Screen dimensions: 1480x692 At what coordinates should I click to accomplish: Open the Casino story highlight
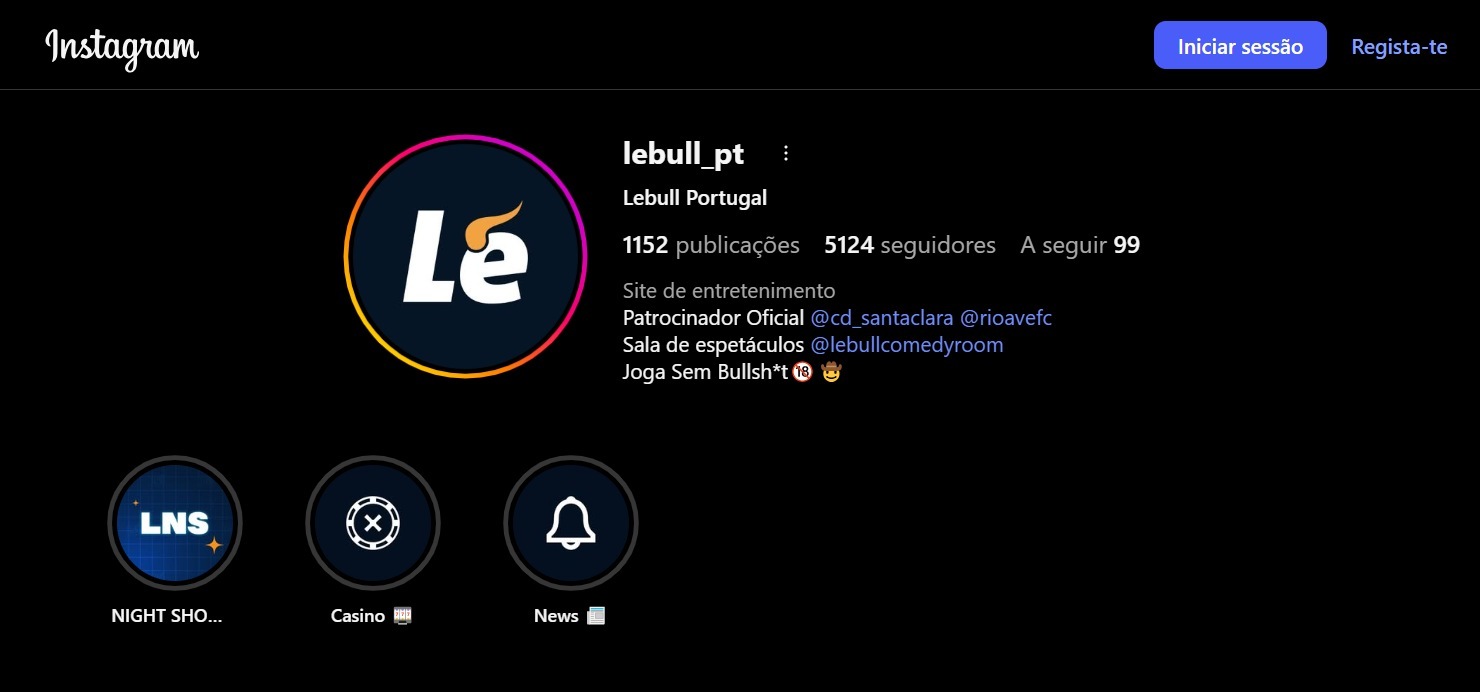372,523
